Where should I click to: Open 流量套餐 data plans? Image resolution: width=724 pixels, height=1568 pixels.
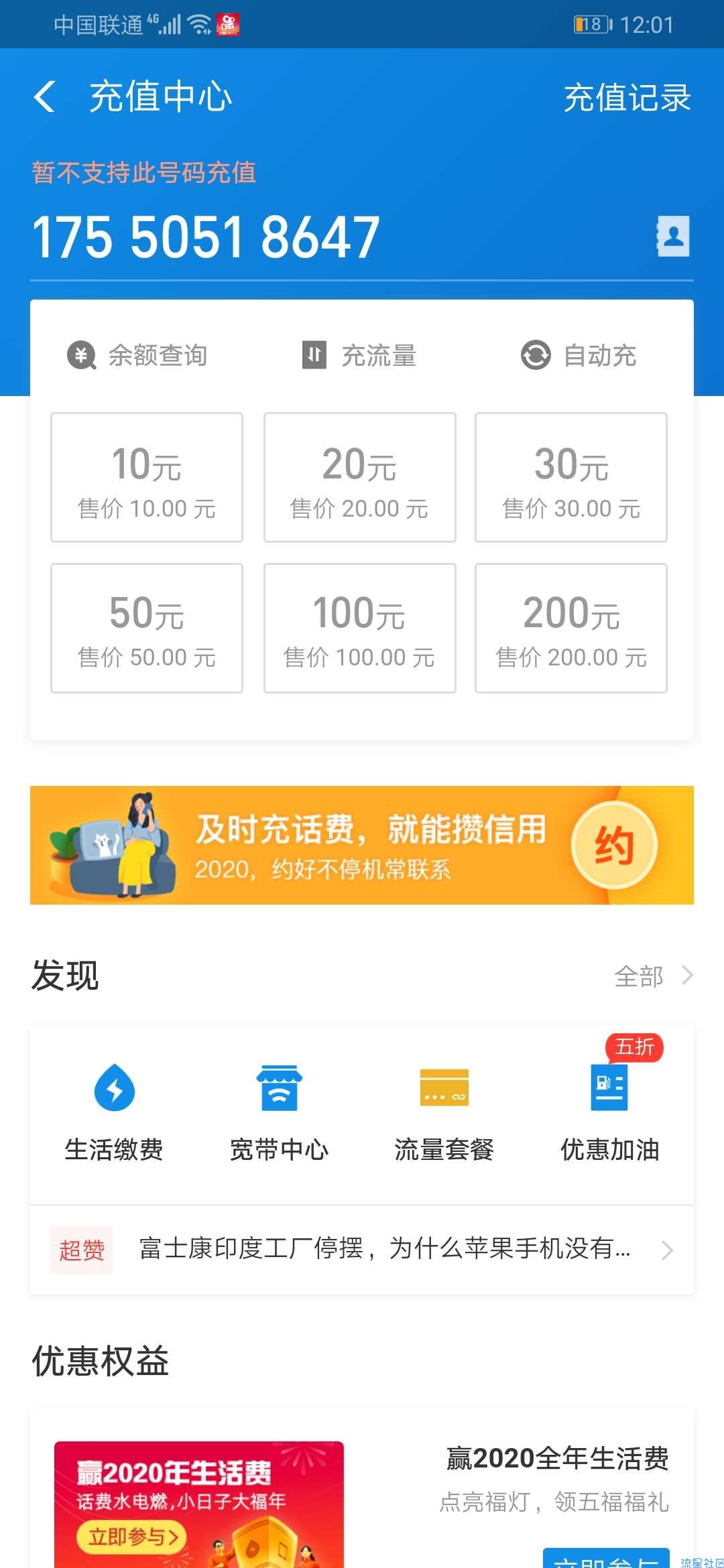coord(444,1112)
